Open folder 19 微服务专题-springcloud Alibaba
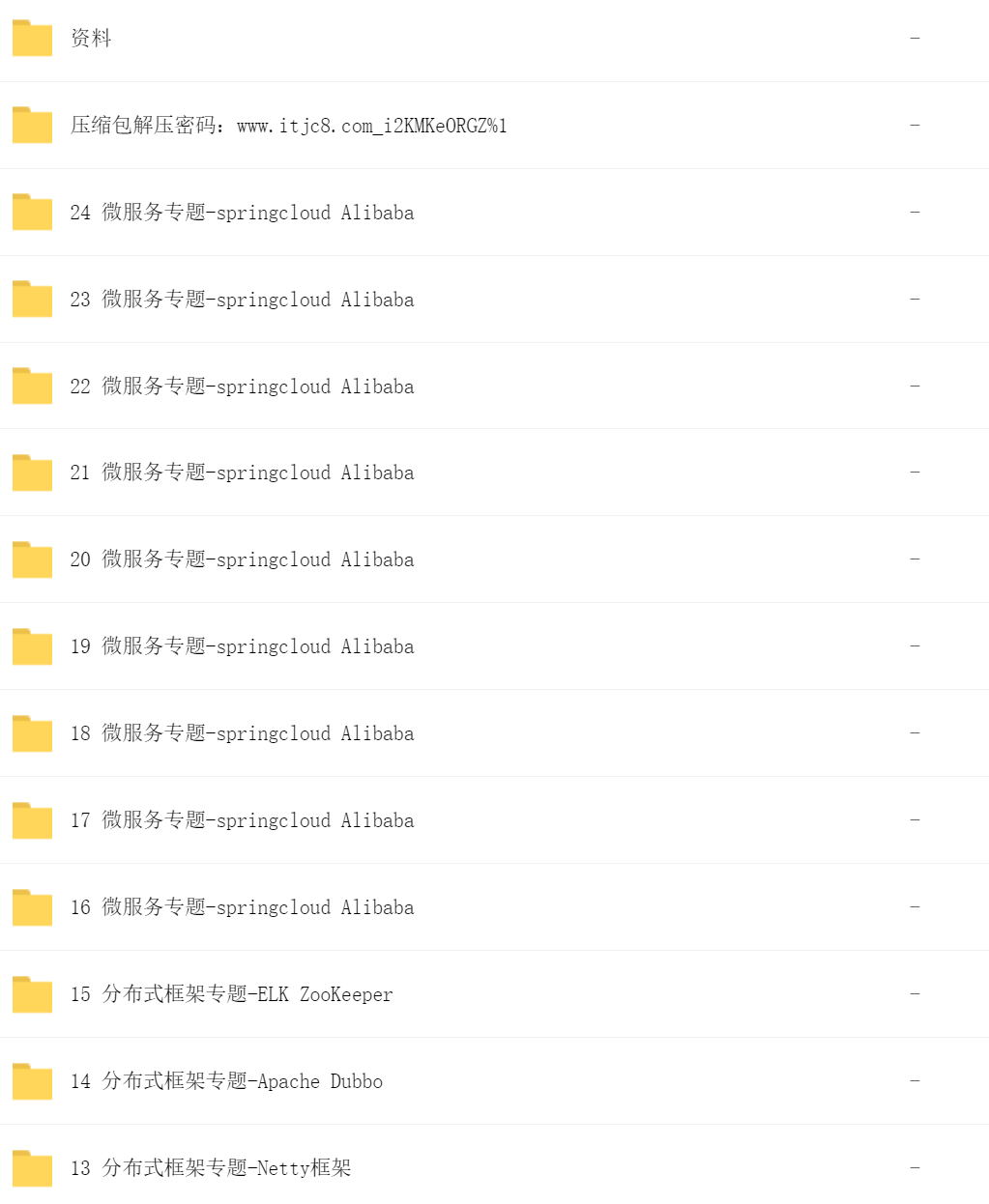 click(242, 646)
